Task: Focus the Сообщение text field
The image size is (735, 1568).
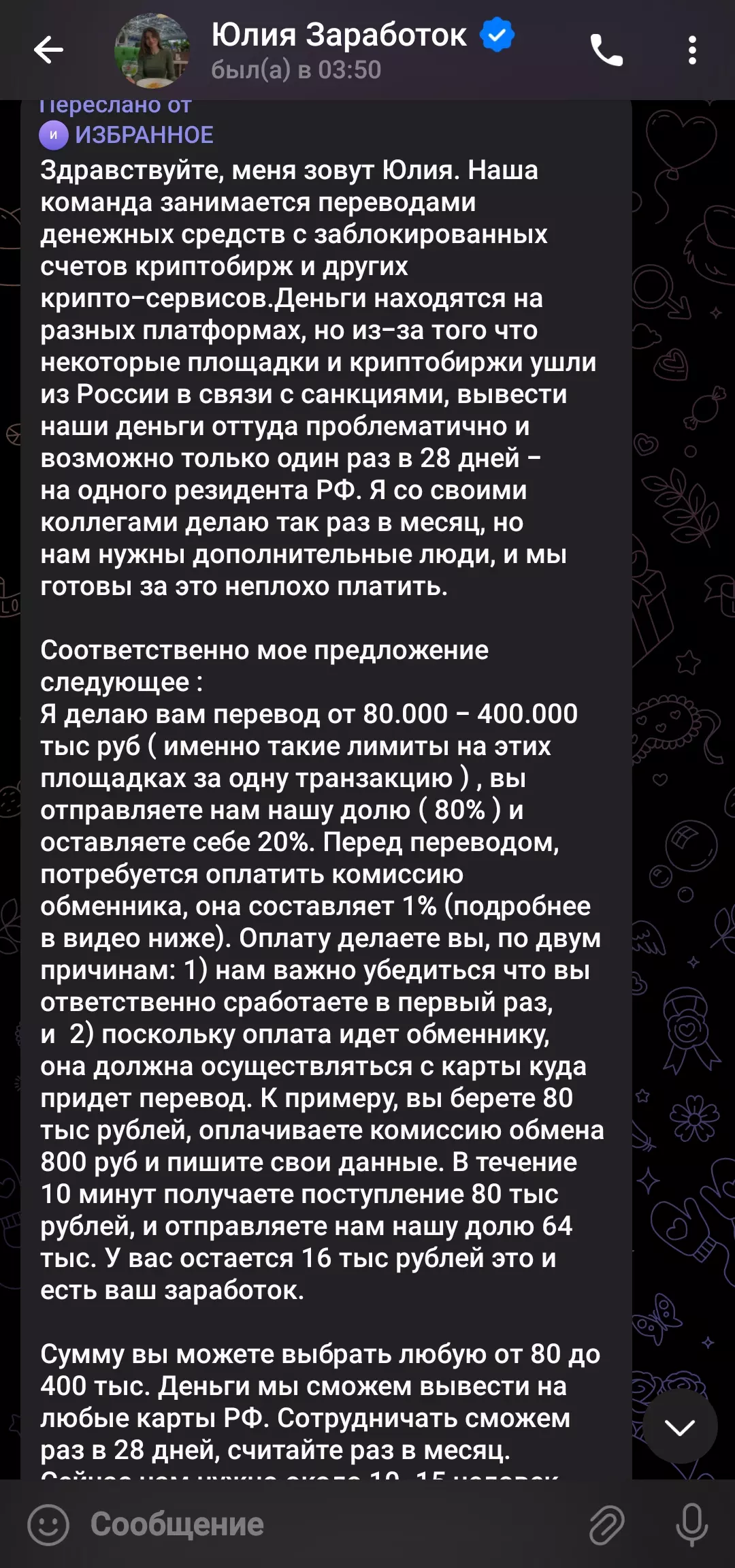Action: point(327,1524)
